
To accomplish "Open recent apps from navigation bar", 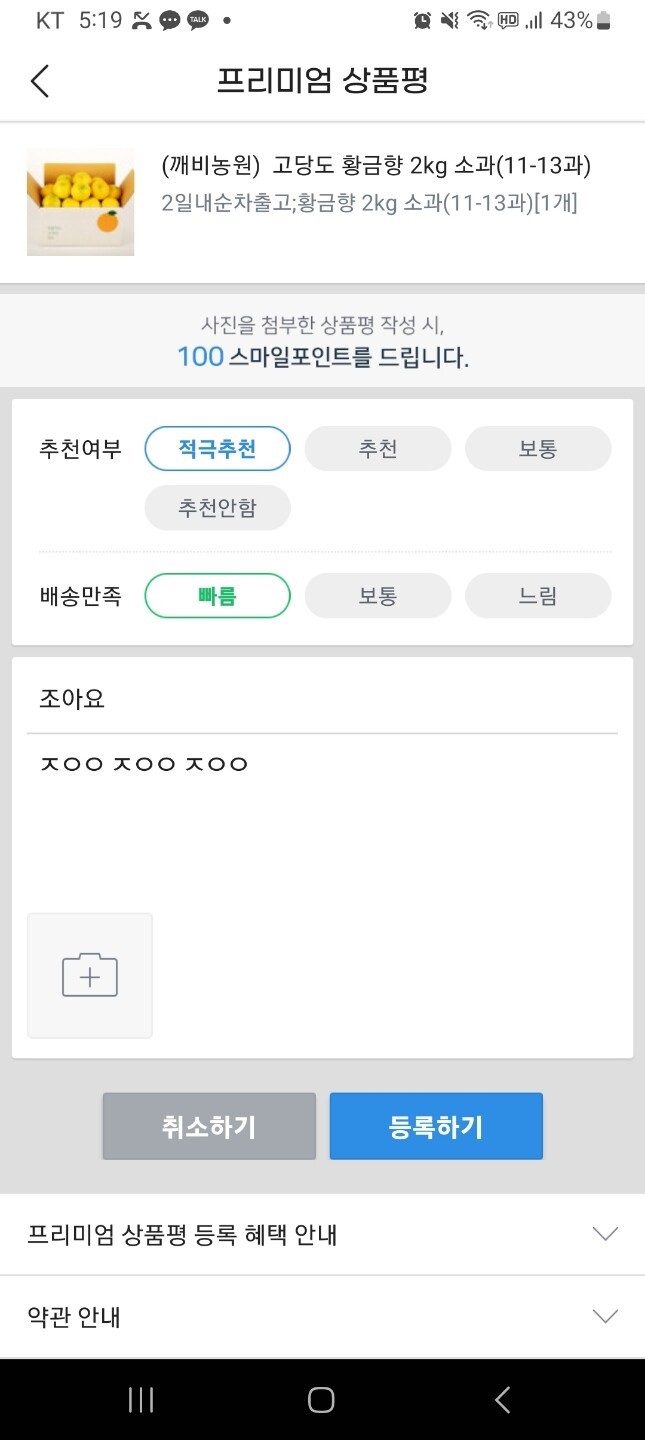I will (141, 1400).
